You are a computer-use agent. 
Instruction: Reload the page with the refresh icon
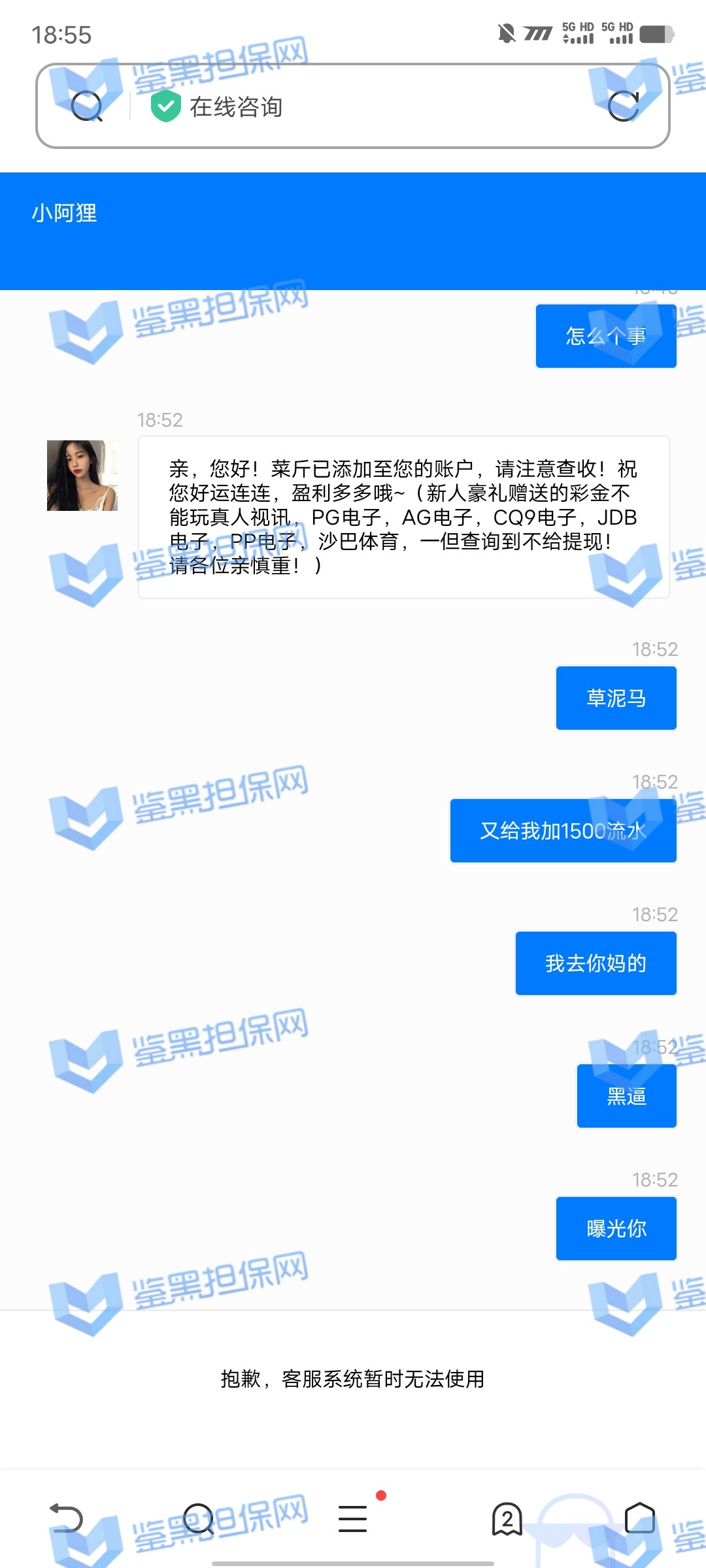click(623, 106)
